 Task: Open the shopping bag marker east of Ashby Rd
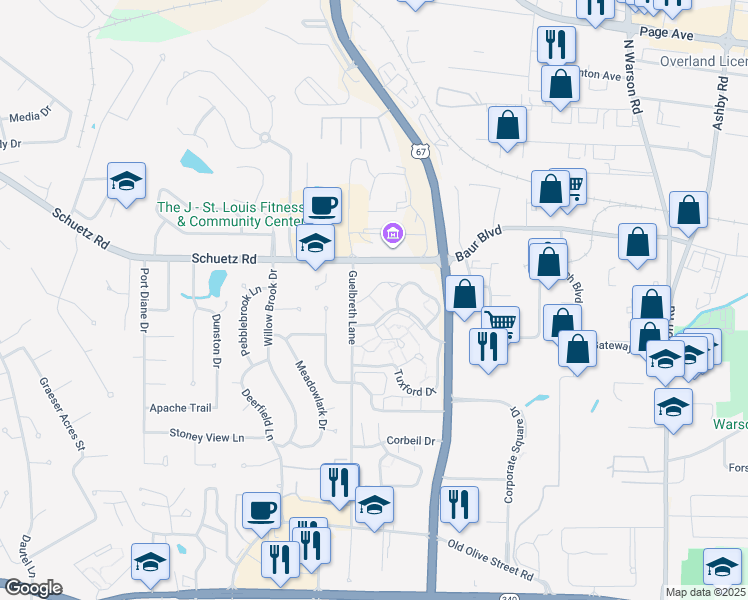(688, 210)
